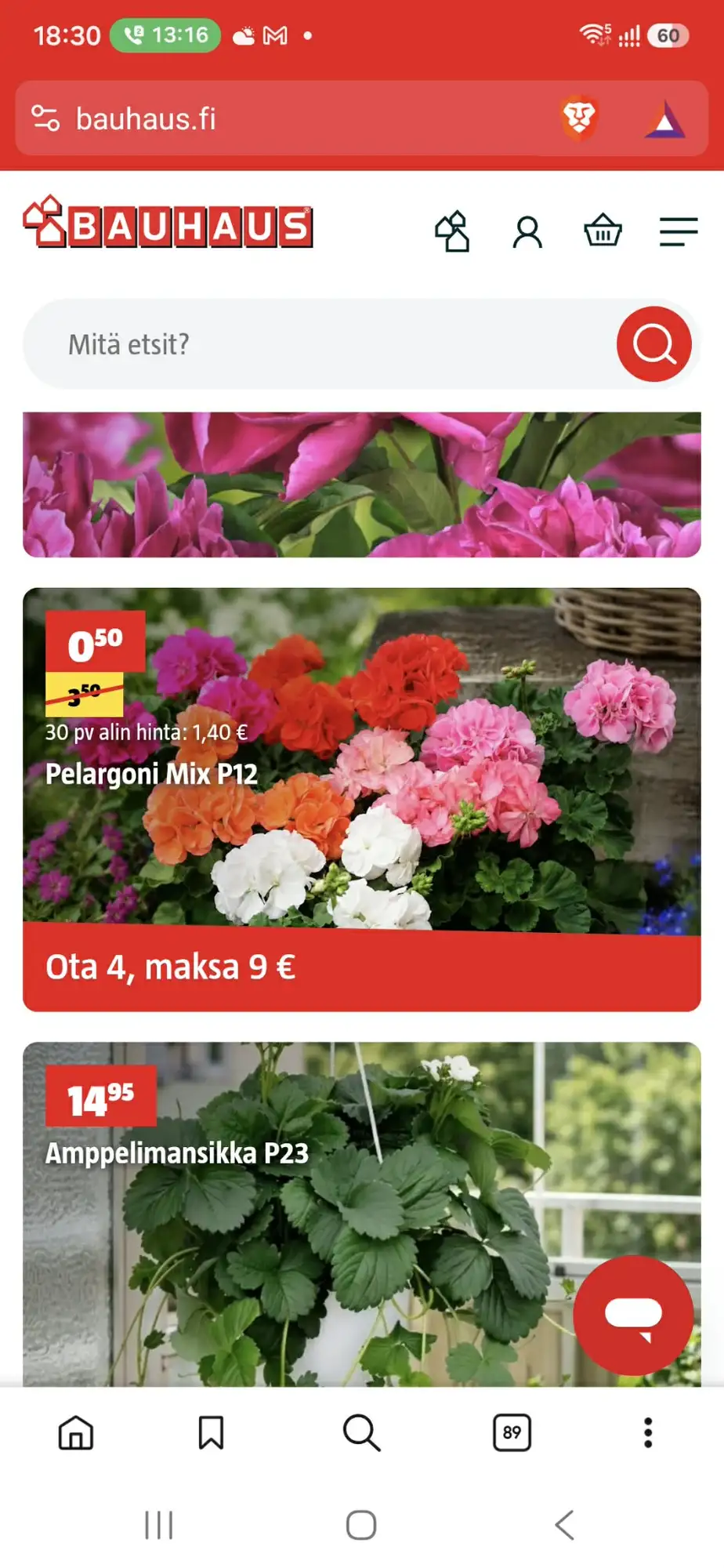Open the hamburger menu
The height and width of the screenshot is (1568, 724).
coord(678,231)
